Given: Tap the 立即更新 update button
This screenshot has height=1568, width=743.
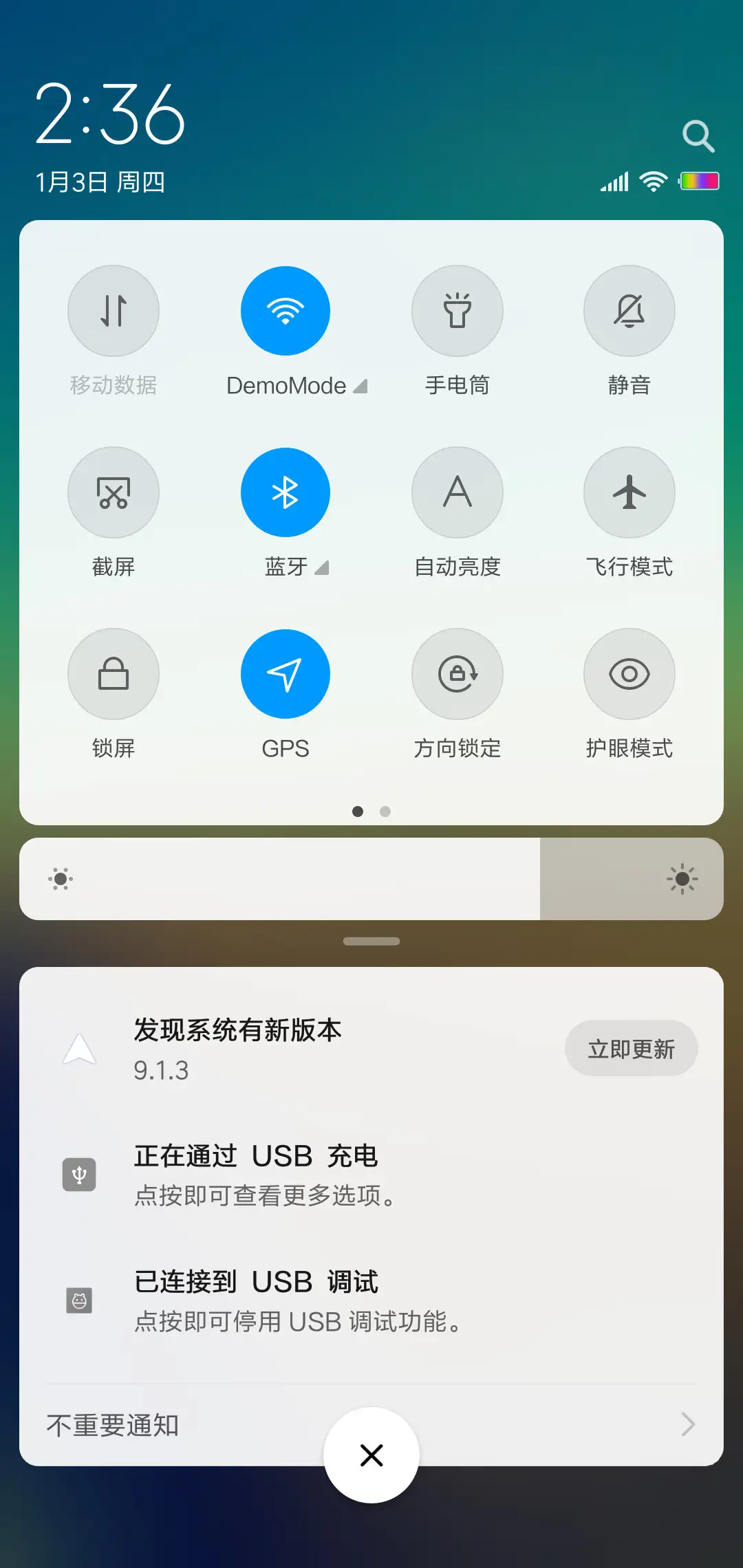Looking at the screenshot, I should [631, 1048].
